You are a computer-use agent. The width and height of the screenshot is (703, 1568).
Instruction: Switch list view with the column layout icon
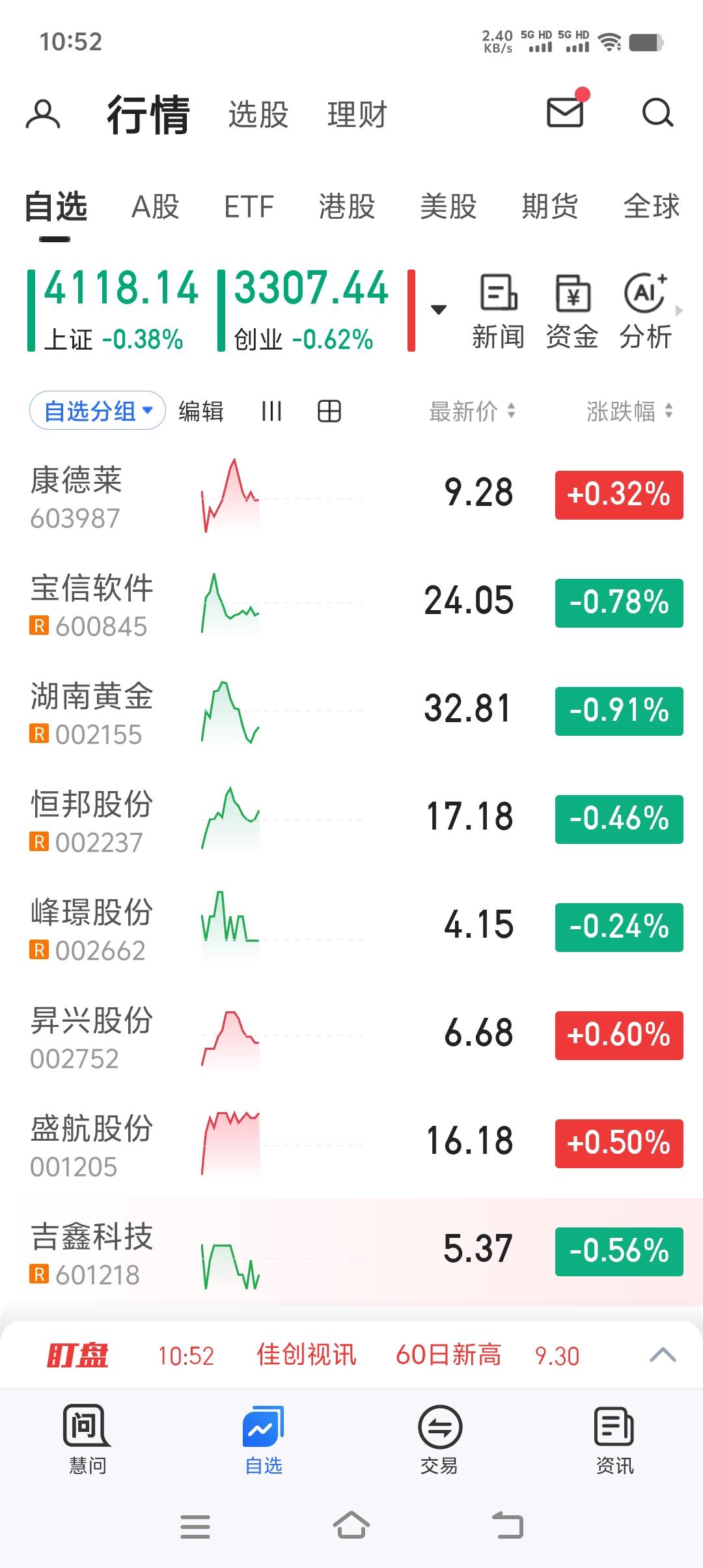271,411
